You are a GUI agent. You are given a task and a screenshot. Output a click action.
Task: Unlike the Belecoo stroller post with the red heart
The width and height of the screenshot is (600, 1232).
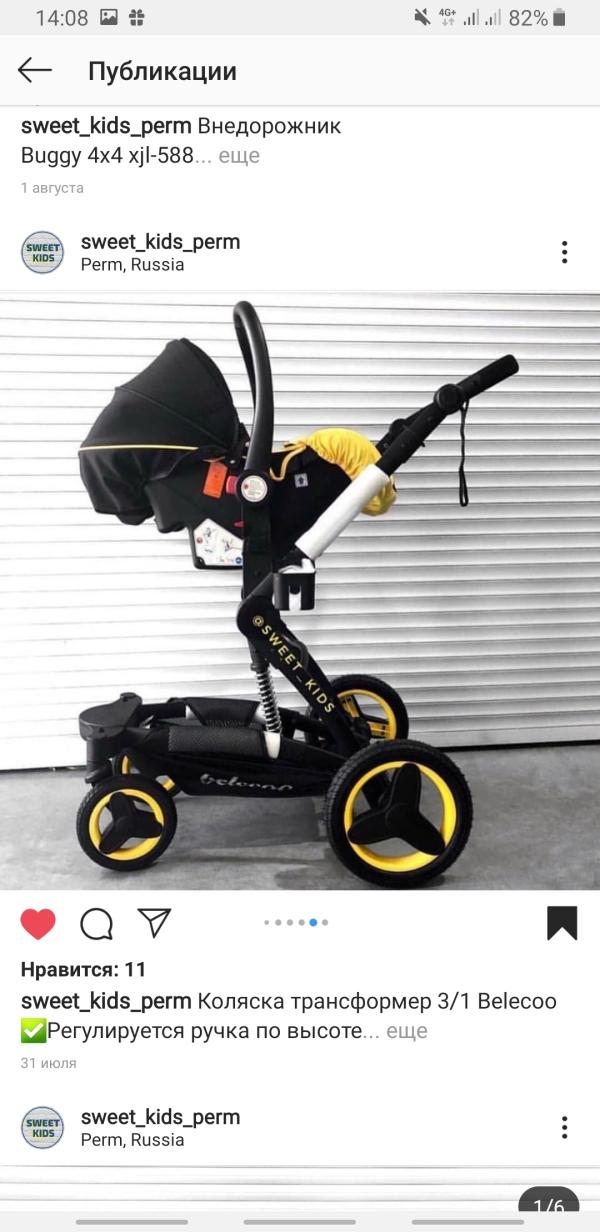point(38,924)
